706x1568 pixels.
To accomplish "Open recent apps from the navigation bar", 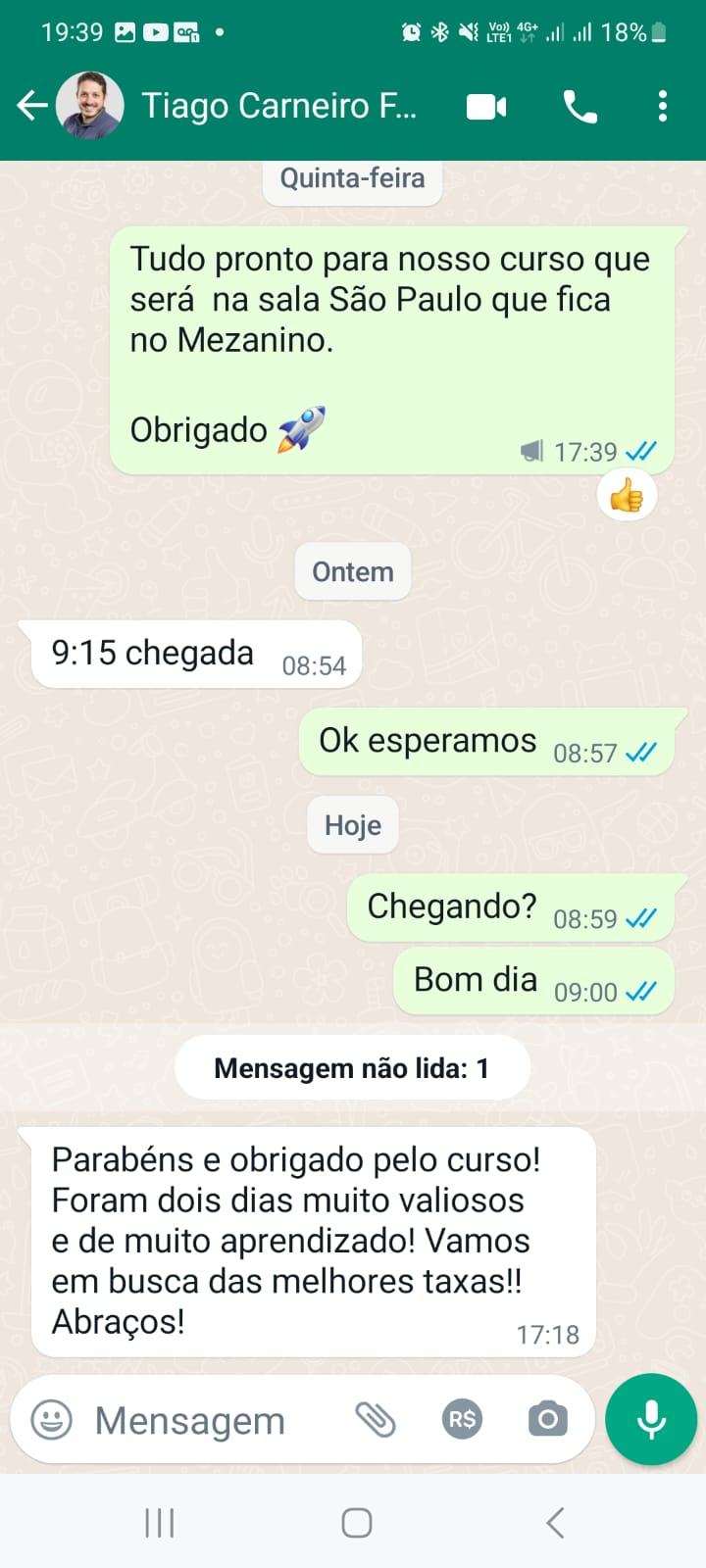I will click(159, 1522).
